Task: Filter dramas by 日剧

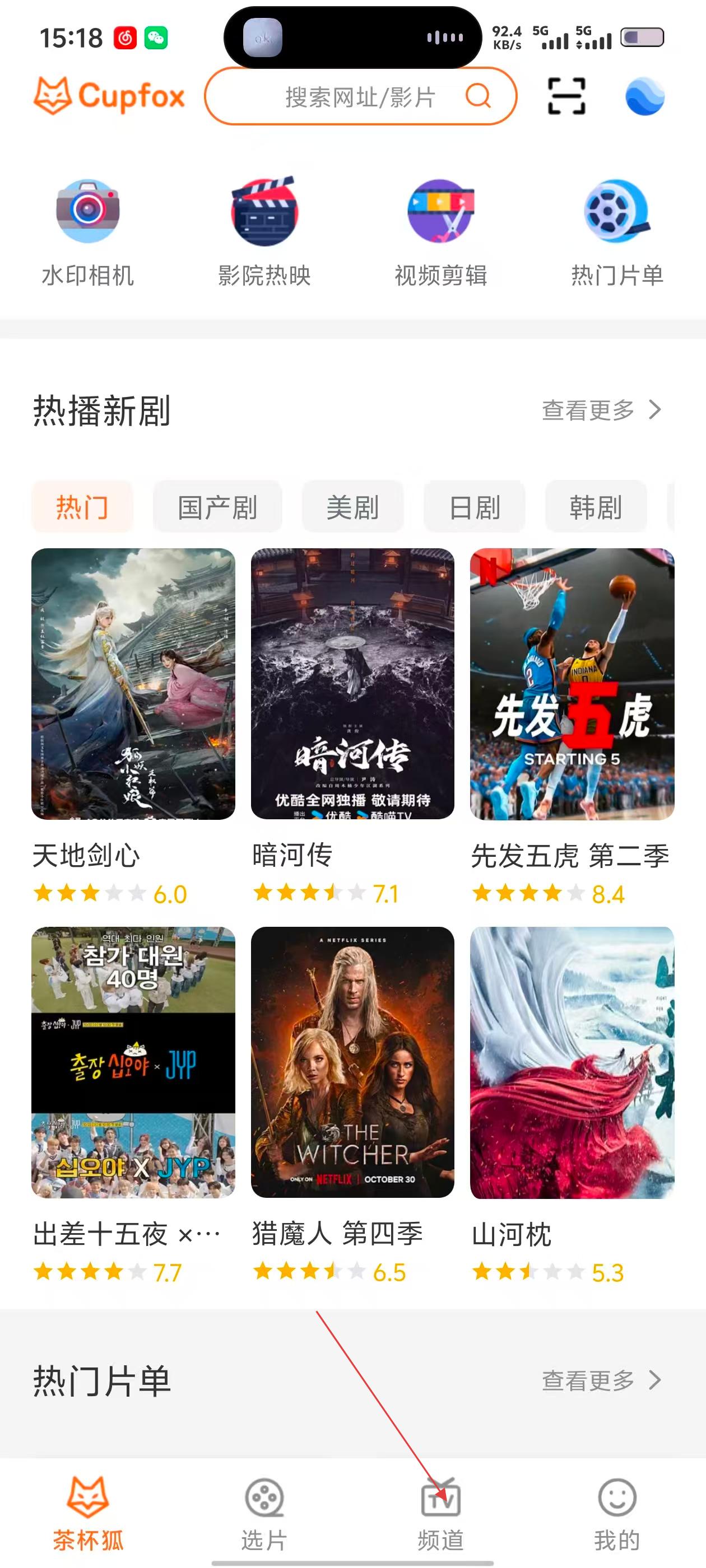Action: pyautogui.click(x=475, y=507)
